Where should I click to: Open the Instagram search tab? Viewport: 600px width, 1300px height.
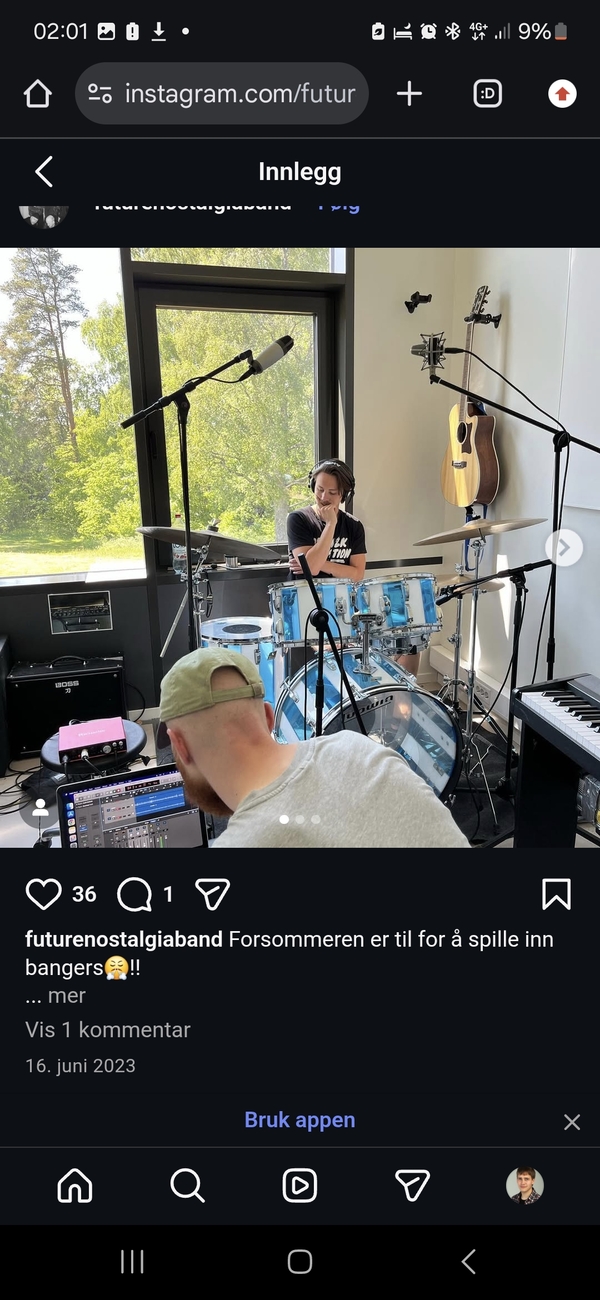pyautogui.click(x=187, y=1186)
